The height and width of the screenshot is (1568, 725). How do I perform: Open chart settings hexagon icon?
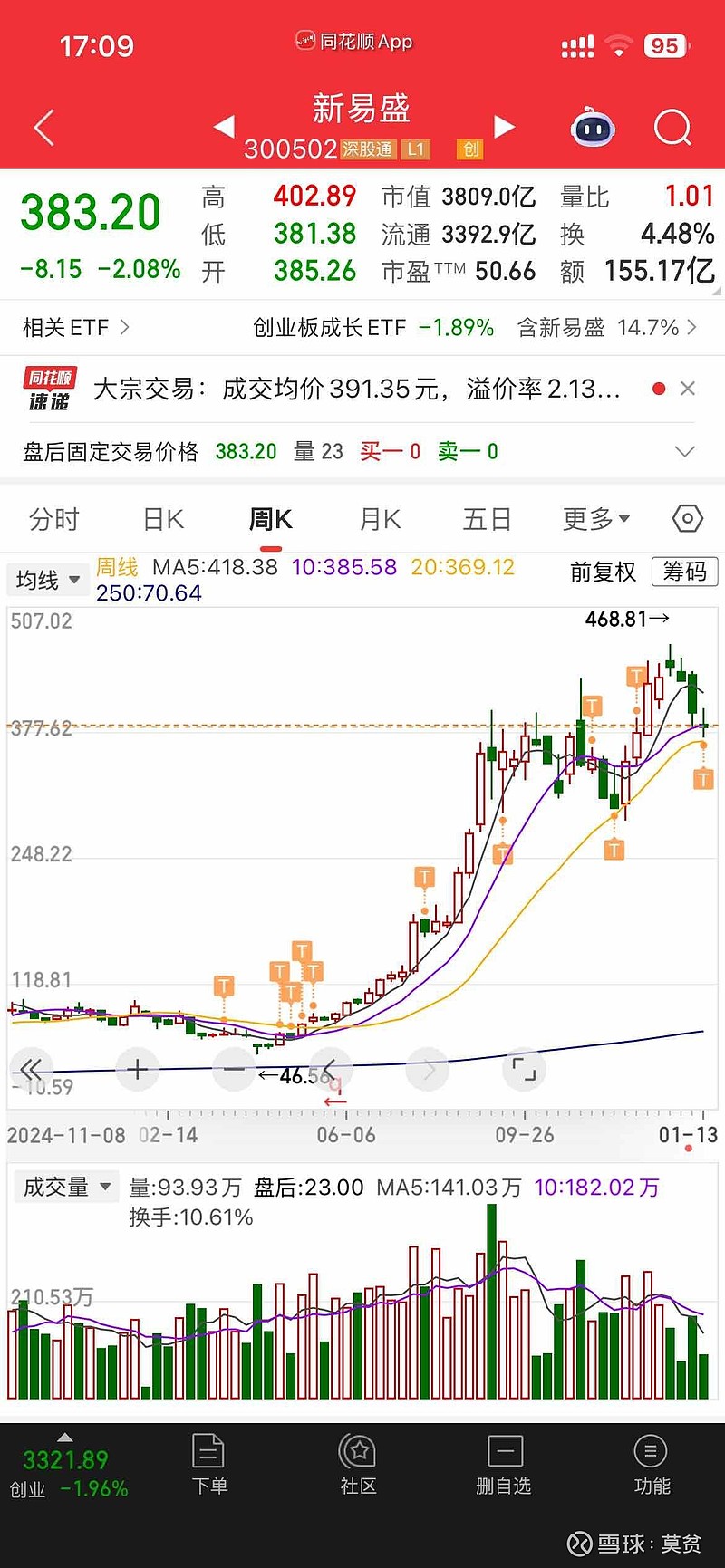tap(688, 519)
